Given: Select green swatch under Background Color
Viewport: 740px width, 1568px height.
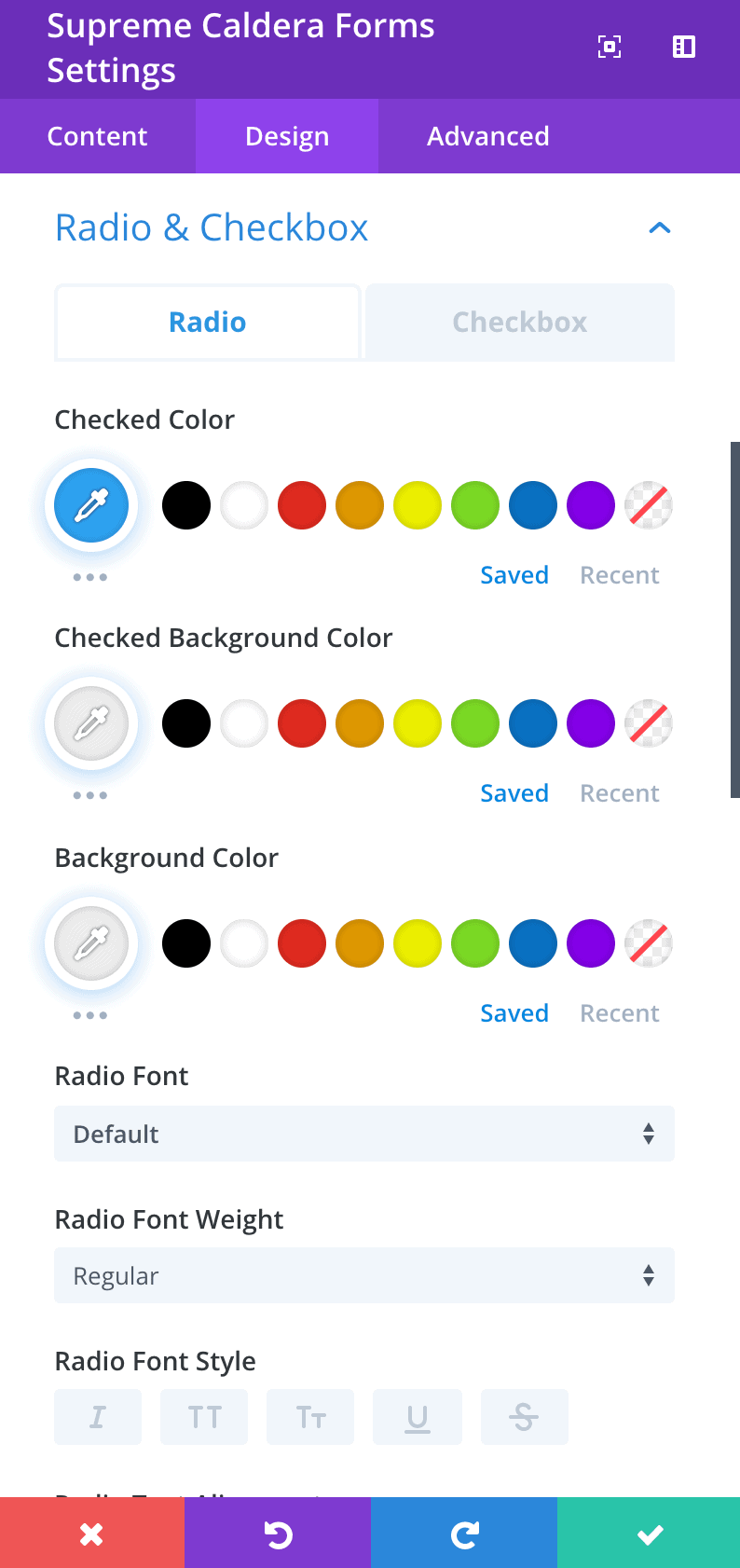Looking at the screenshot, I should point(475,943).
